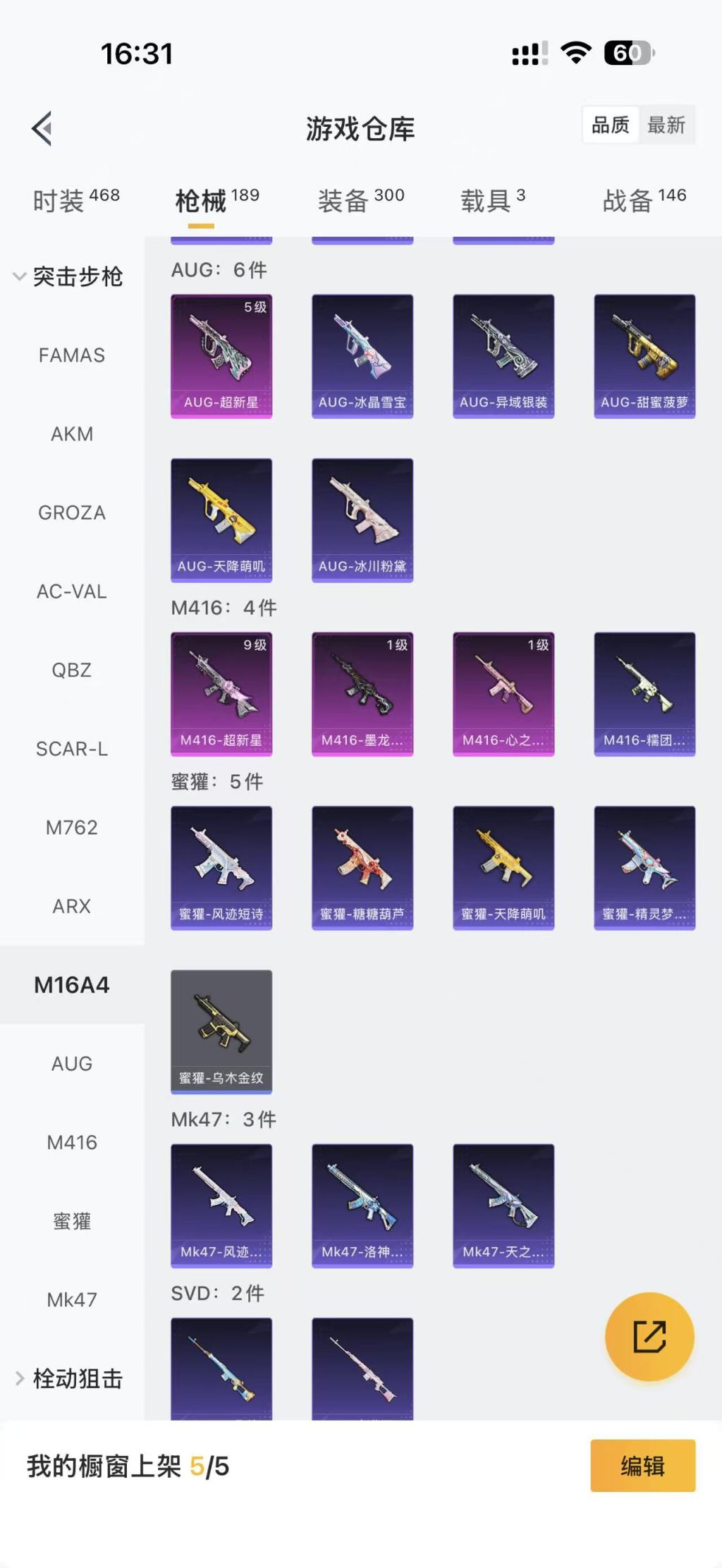Collapse the 突击步枪 category
The width and height of the screenshot is (722, 1568).
tap(69, 276)
